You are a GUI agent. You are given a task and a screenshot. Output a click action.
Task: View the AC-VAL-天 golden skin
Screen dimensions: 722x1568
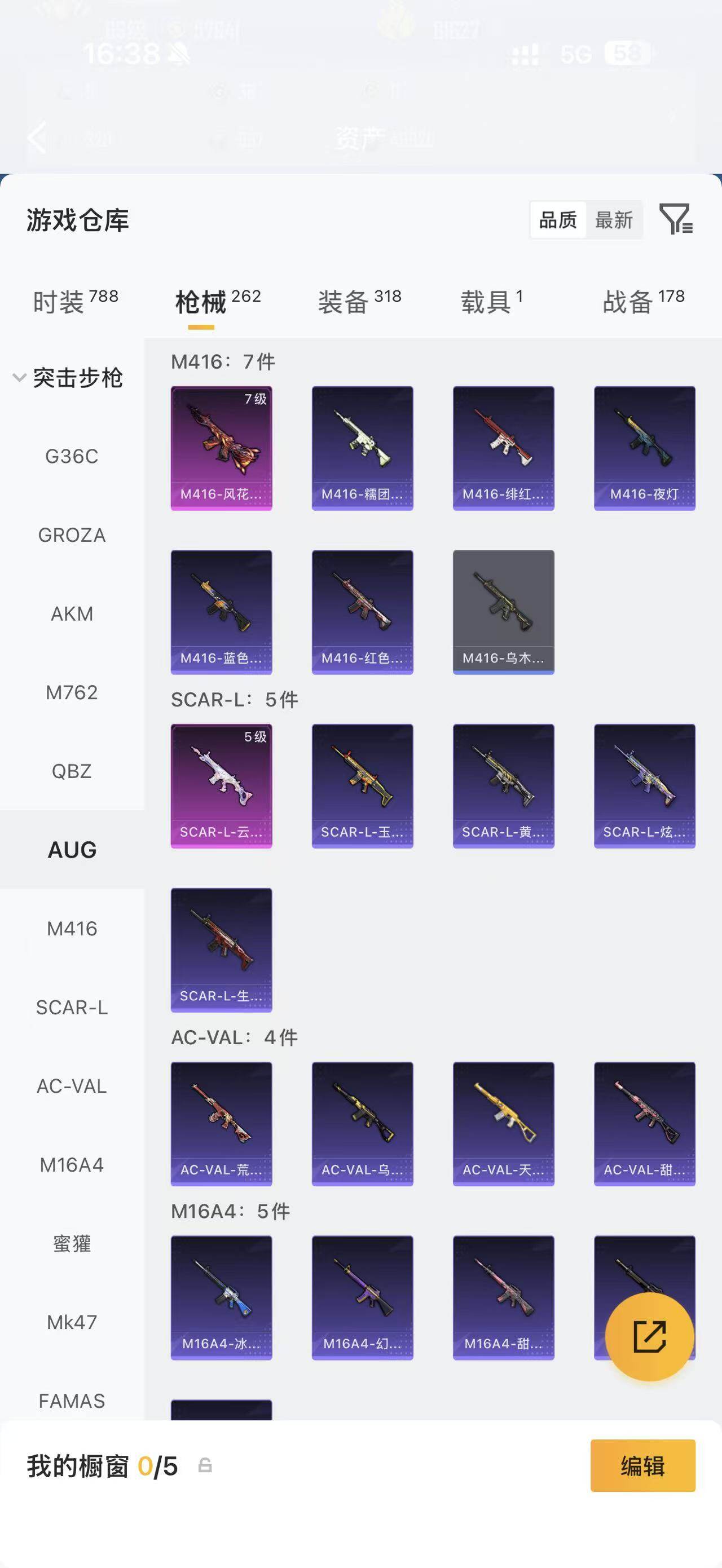(504, 1124)
